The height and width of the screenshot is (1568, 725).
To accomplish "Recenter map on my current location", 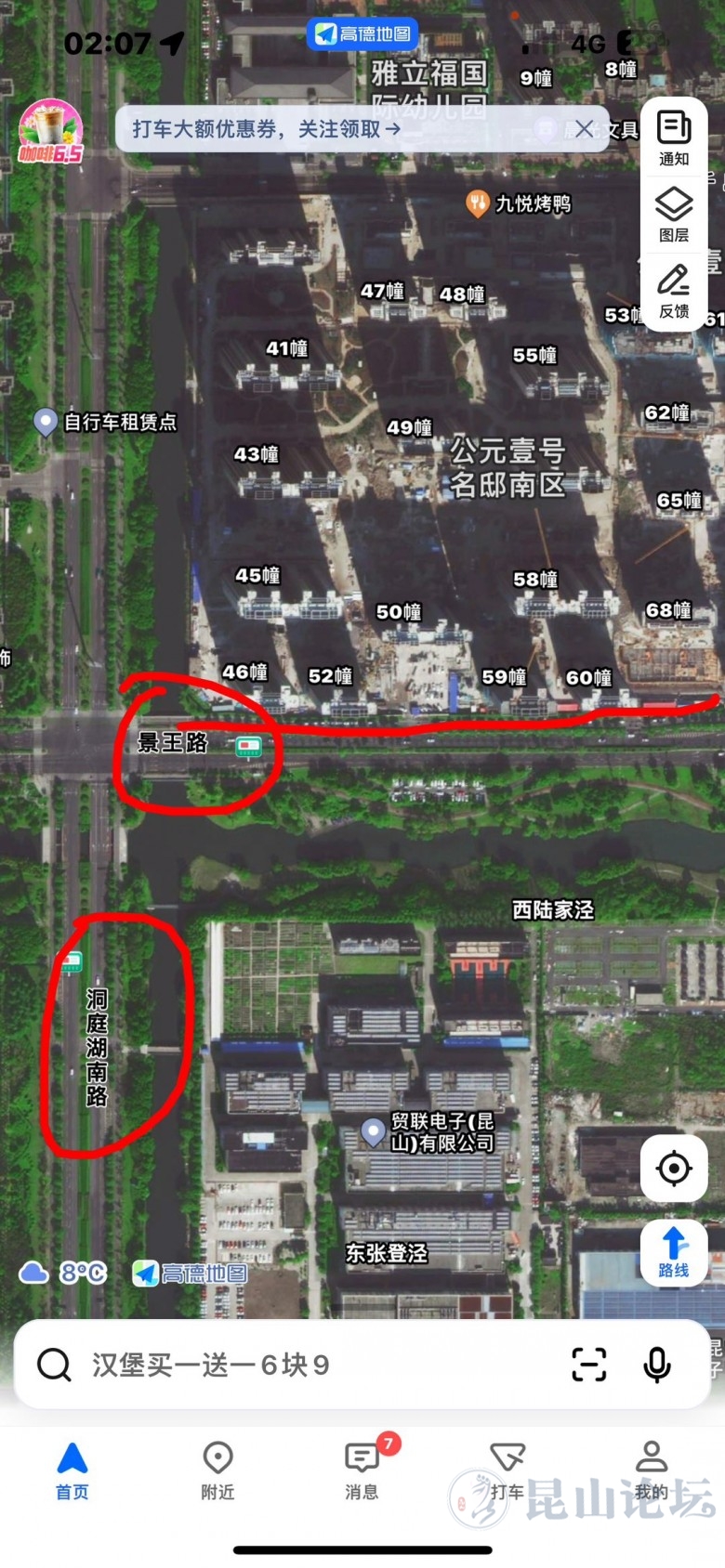I will [674, 1168].
